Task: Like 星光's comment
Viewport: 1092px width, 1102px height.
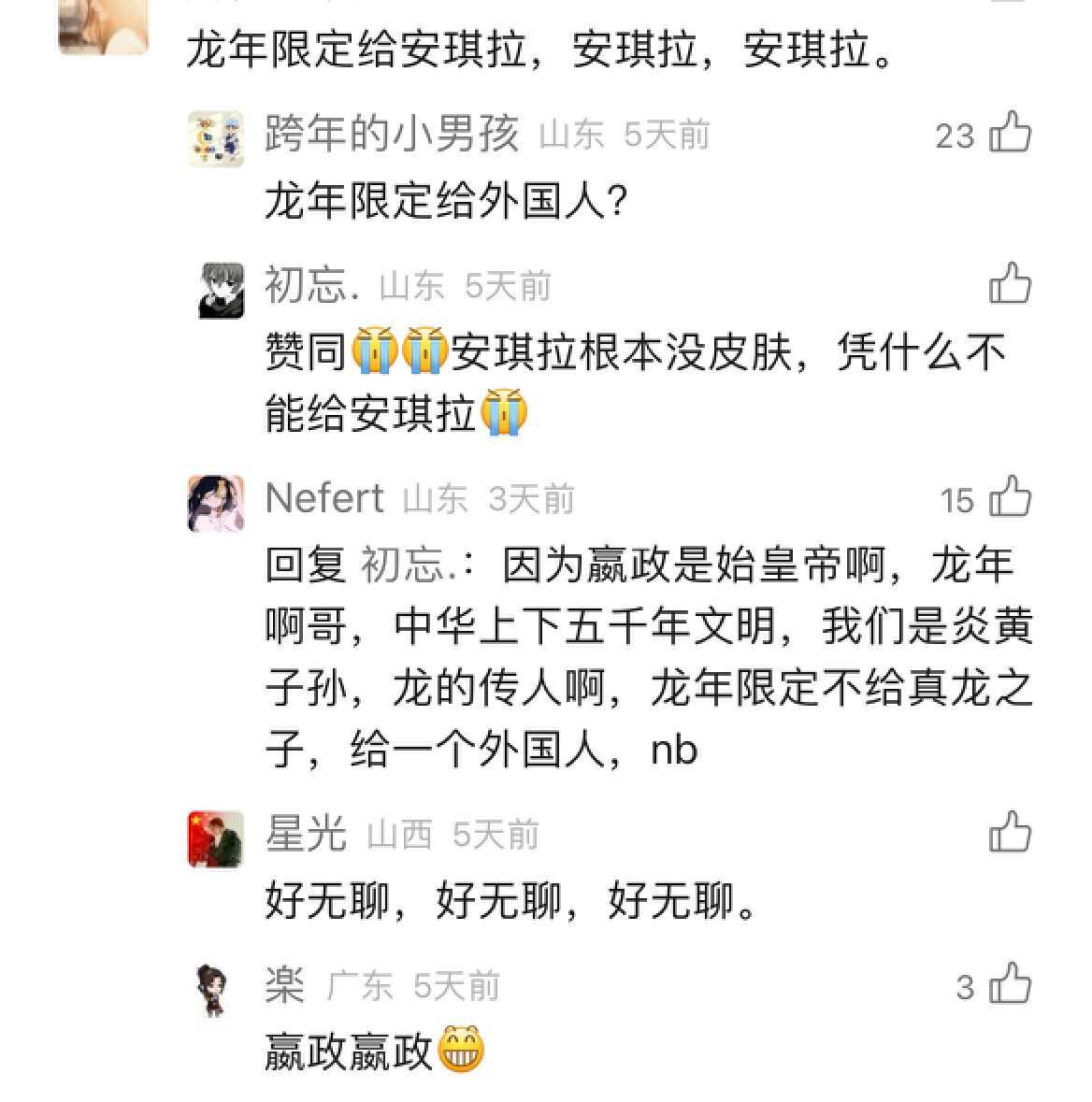Action: 1010,833
